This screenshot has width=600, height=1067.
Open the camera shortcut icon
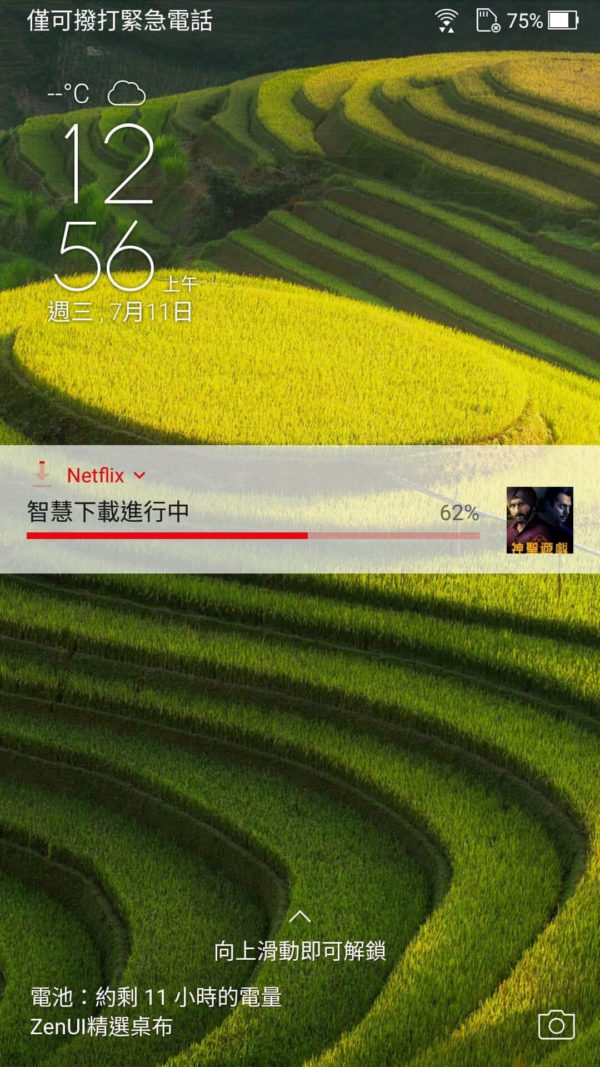coord(556,1024)
